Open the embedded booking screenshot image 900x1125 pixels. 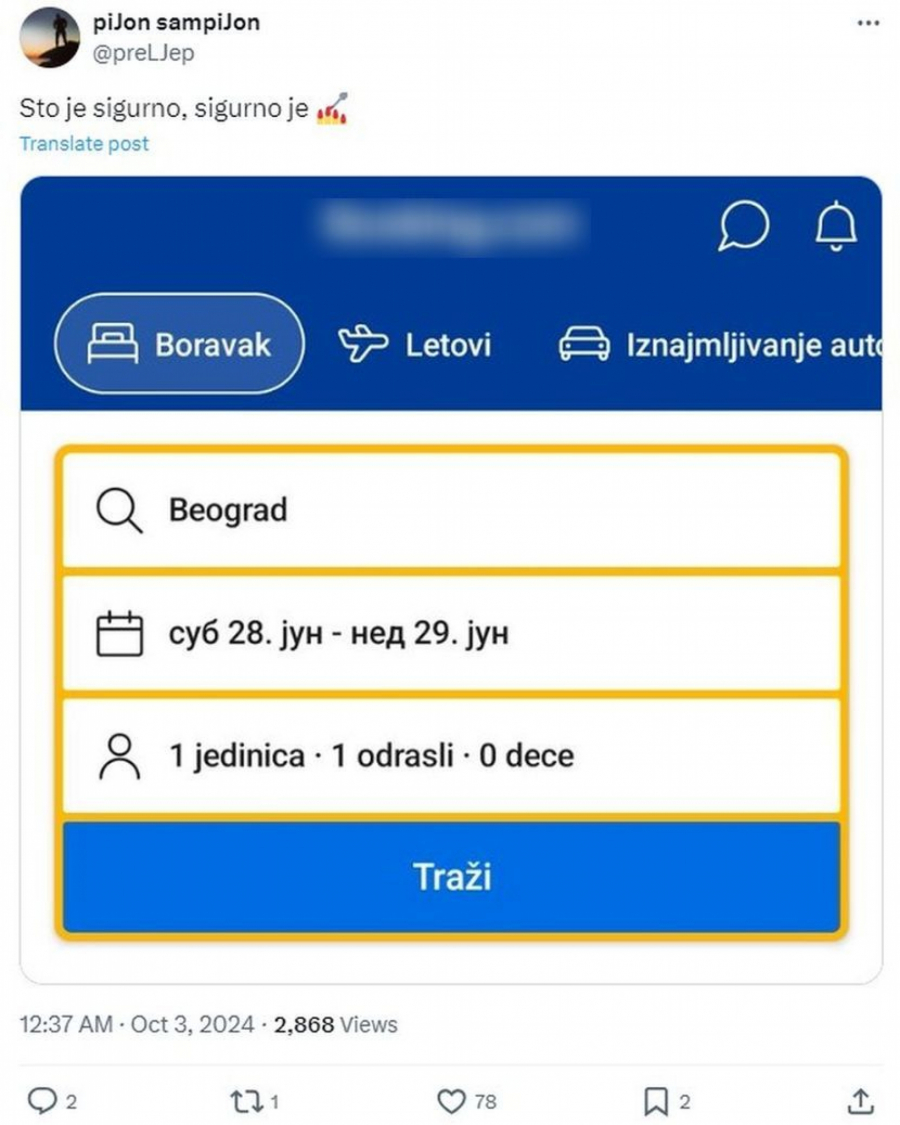point(450,580)
